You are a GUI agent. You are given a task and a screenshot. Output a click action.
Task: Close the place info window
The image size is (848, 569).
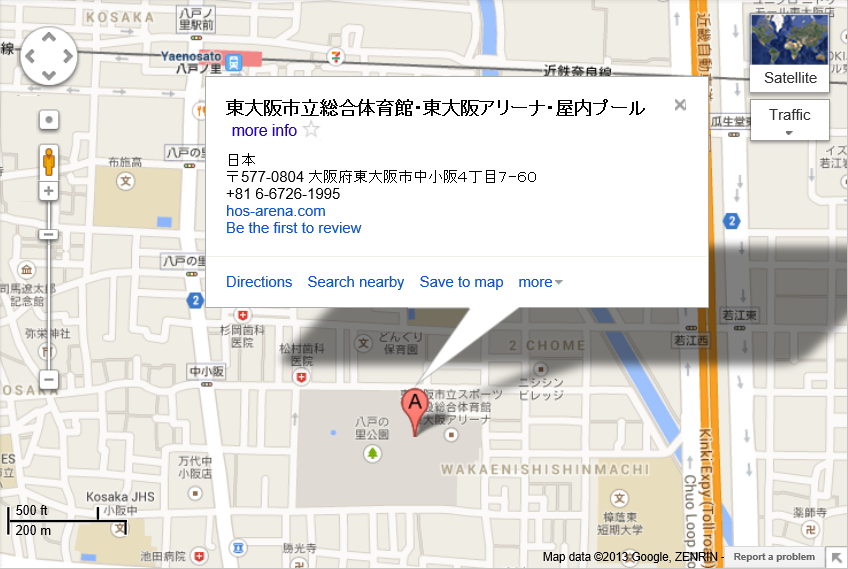tap(680, 105)
